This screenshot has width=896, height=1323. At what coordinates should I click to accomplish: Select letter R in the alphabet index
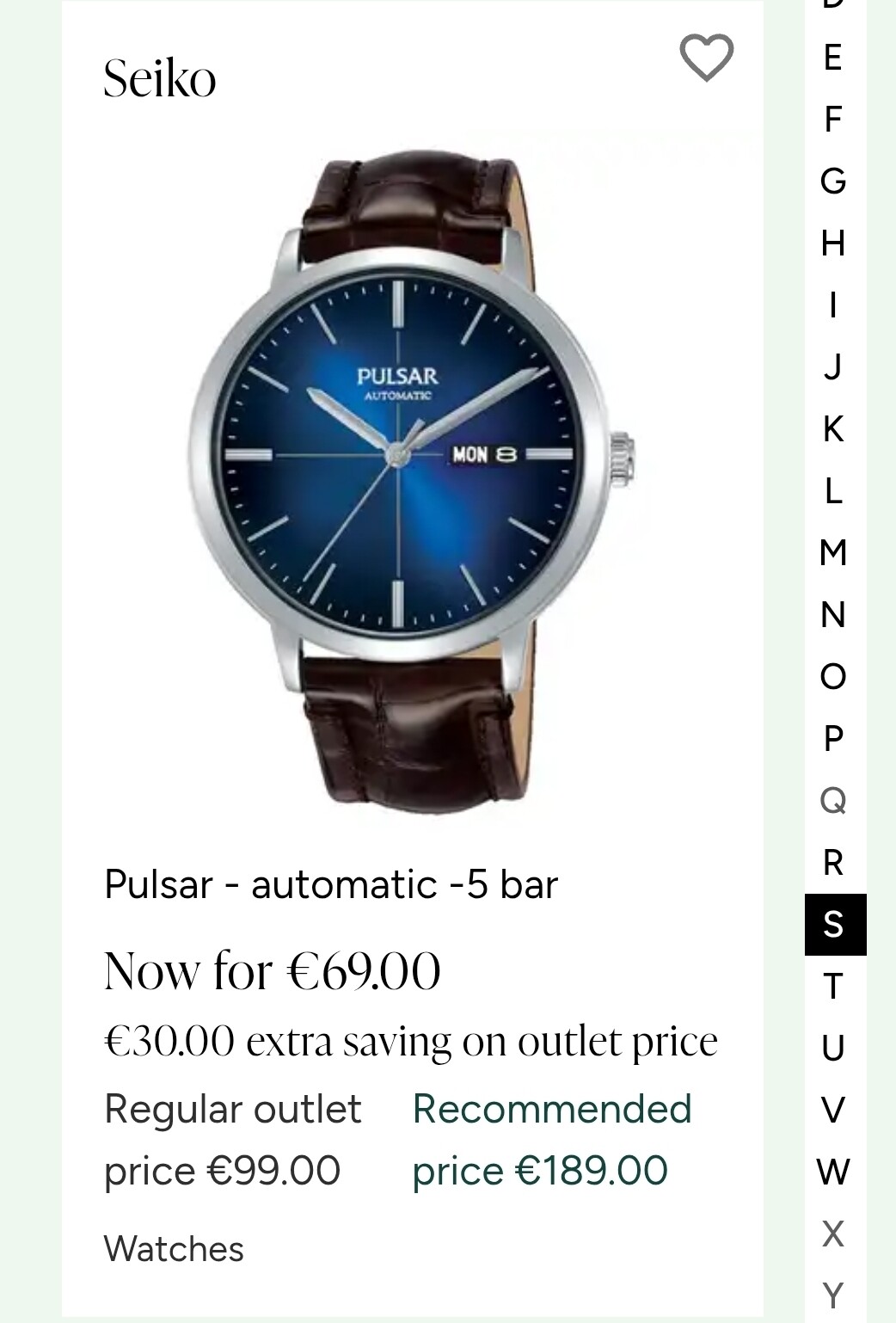click(x=833, y=863)
